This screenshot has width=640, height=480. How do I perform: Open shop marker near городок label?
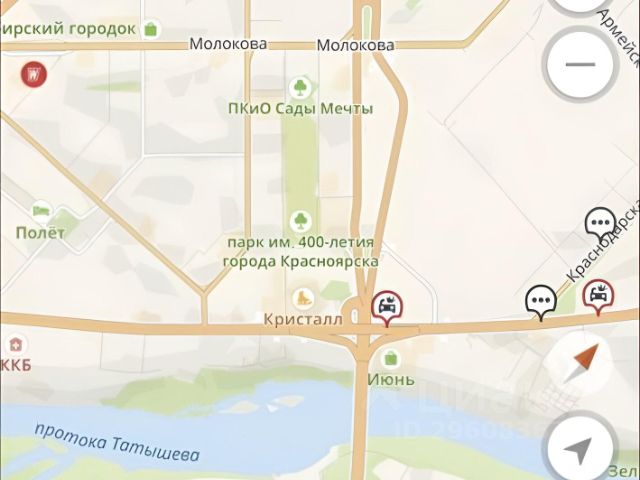(x=151, y=28)
